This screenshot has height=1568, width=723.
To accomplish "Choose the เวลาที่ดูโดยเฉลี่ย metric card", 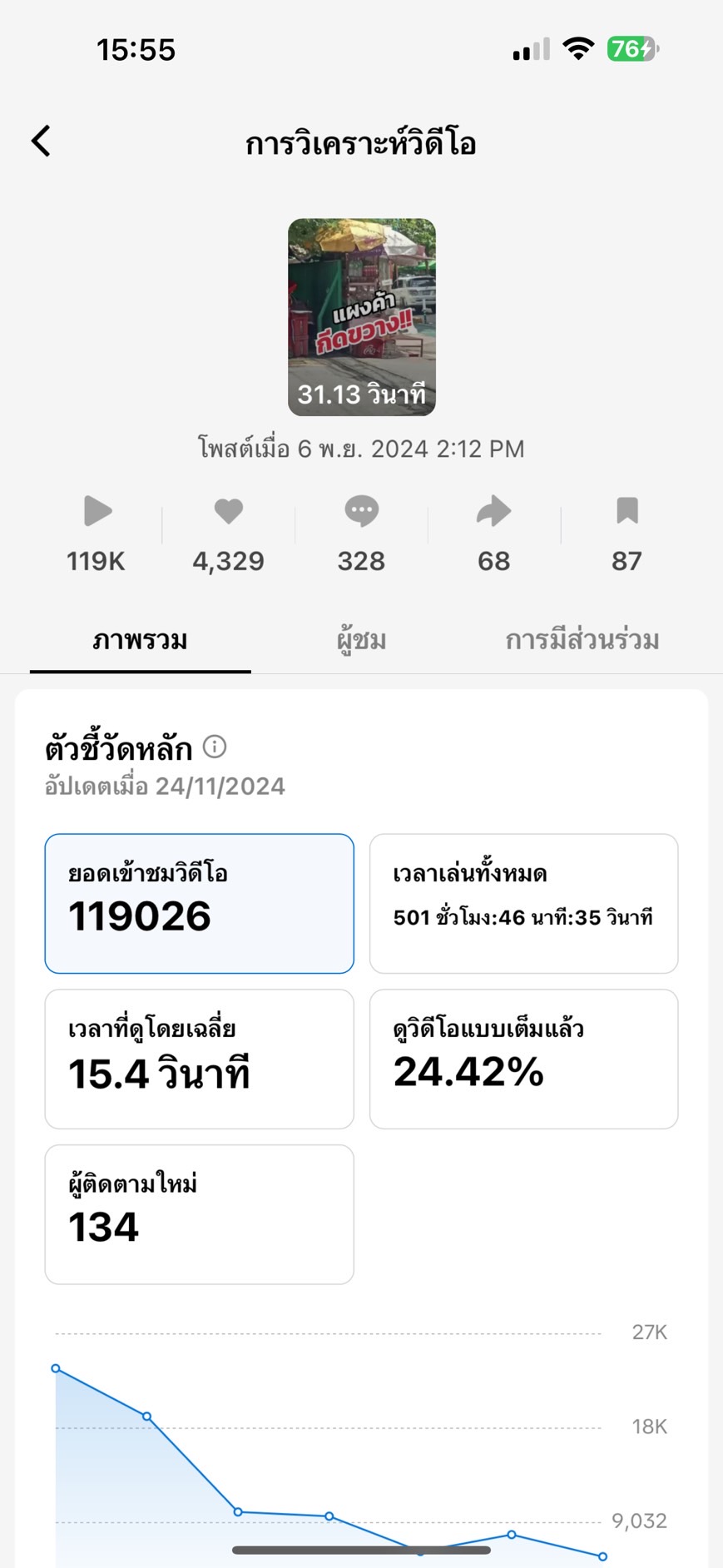I will point(199,1059).
